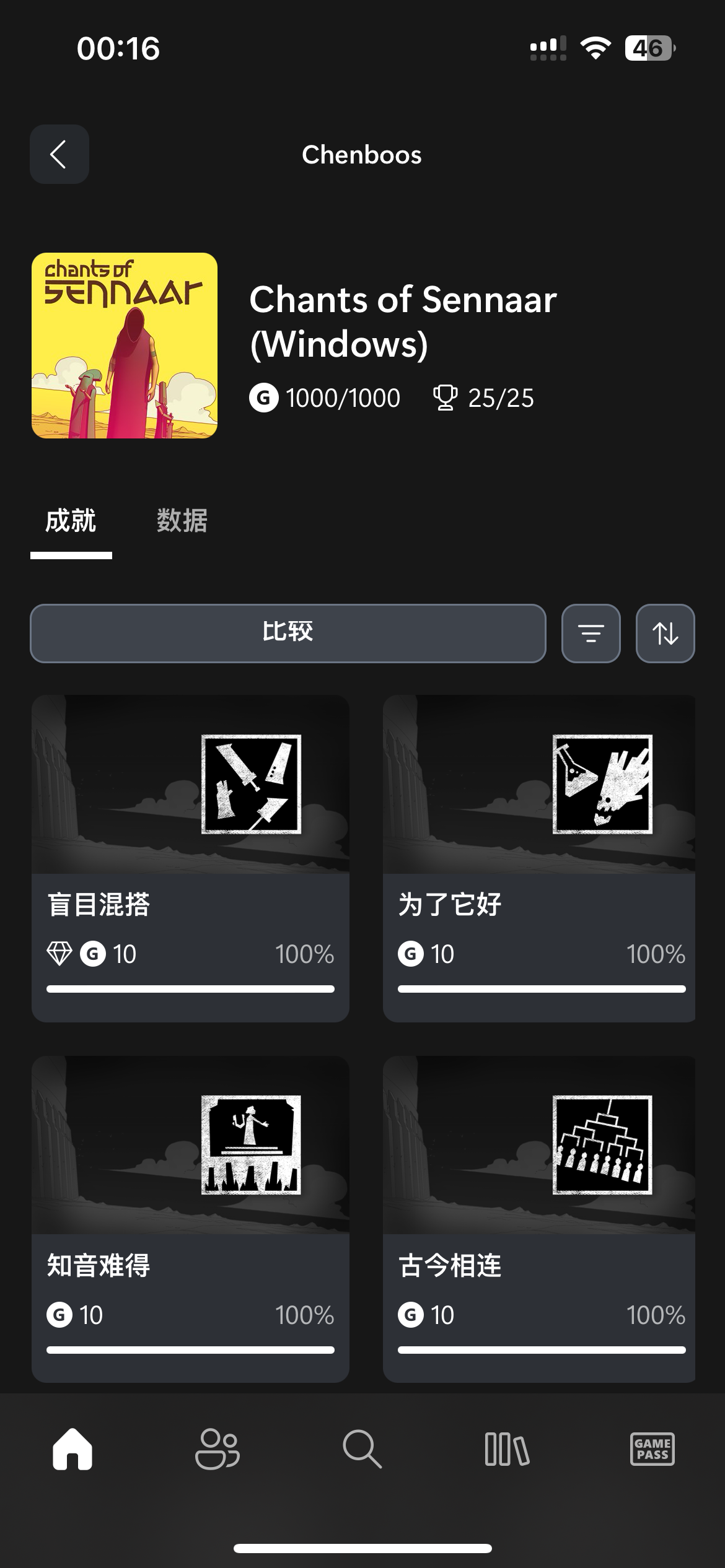725x1568 pixels.
Task: Open the 为了它好 achievement card
Action: click(539, 858)
